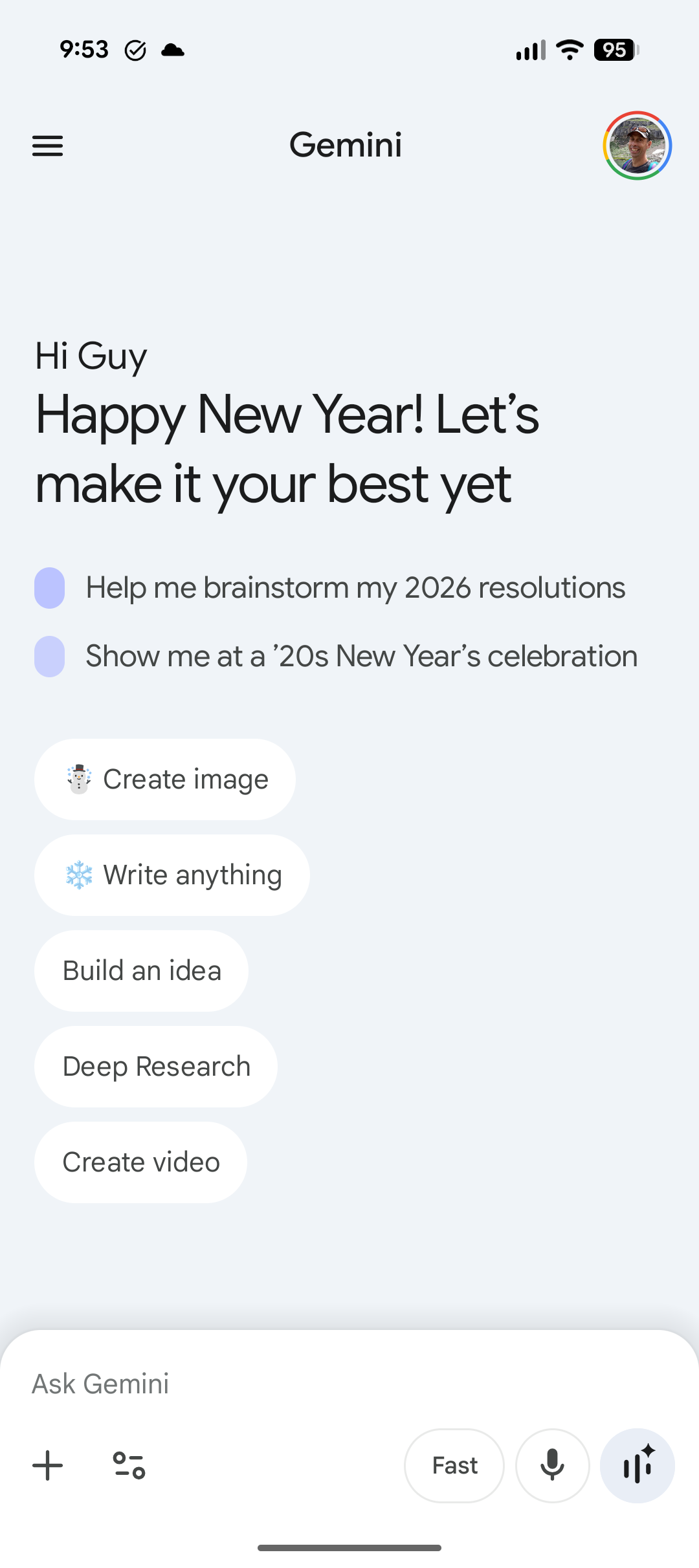Start Deep Research
The height and width of the screenshot is (1568, 699).
(x=156, y=1067)
